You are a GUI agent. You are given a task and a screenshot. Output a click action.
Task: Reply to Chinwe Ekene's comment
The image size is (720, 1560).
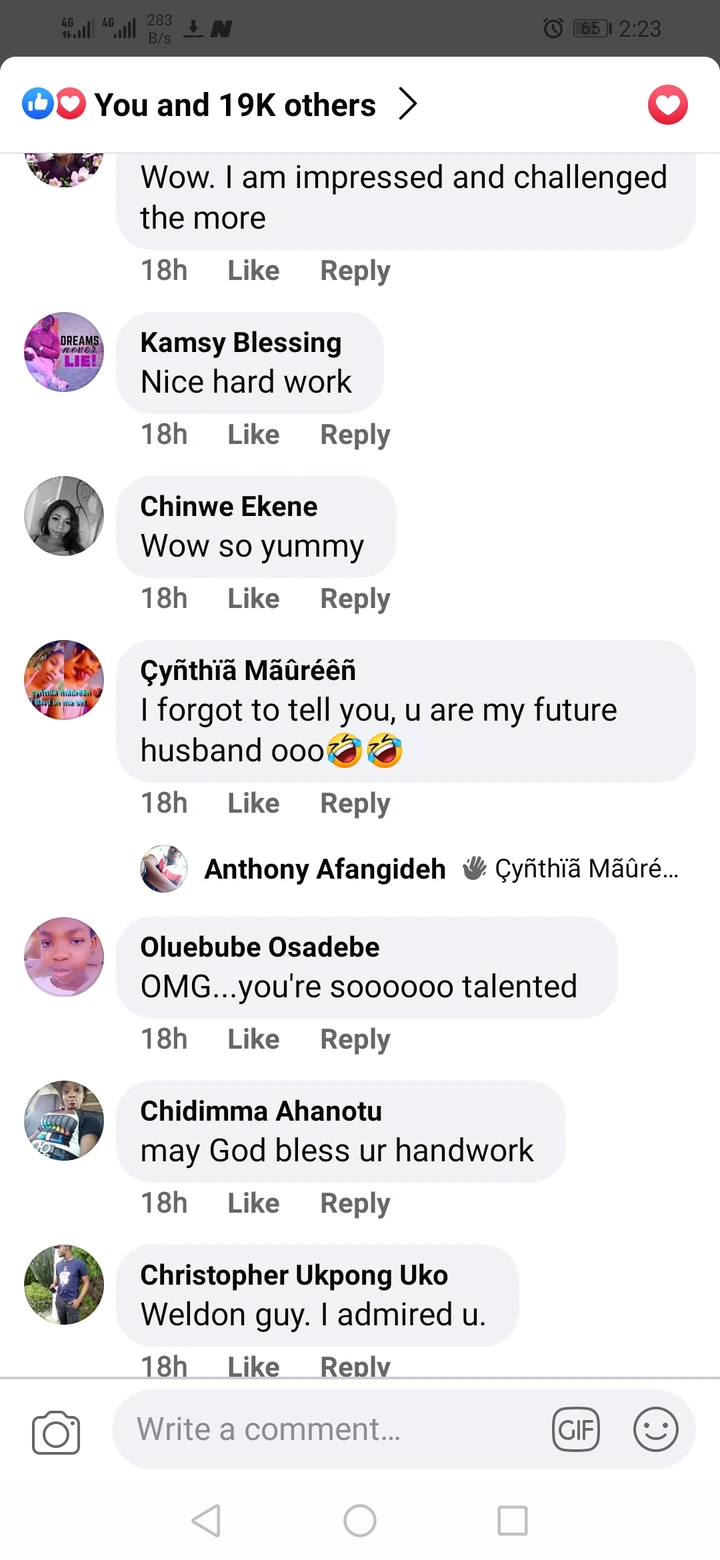point(354,598)
